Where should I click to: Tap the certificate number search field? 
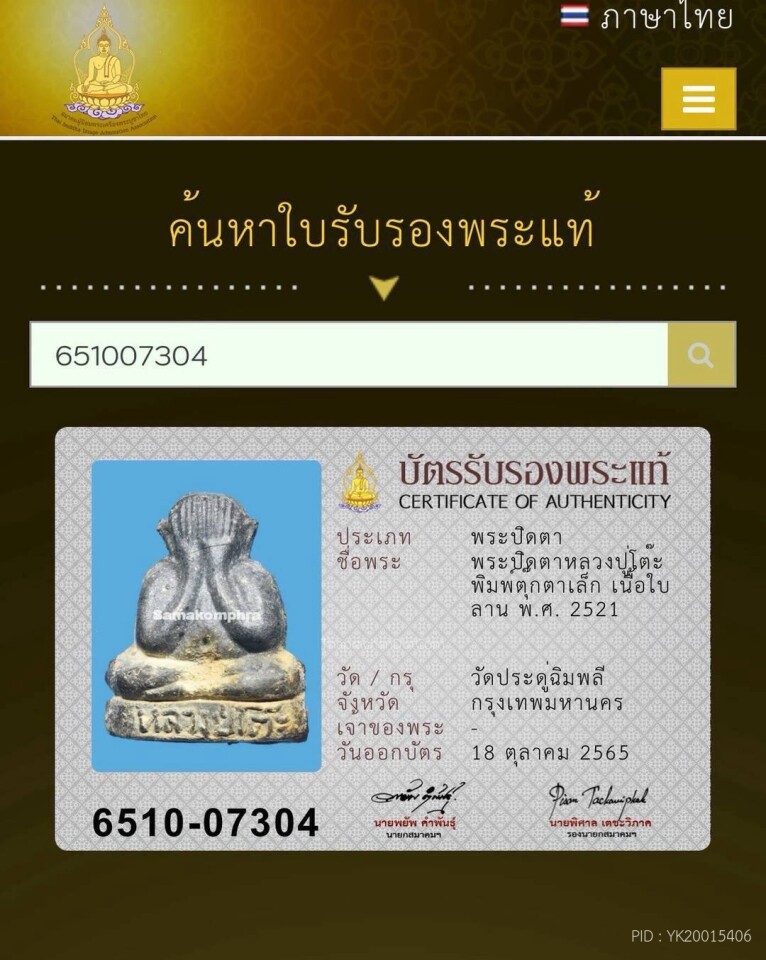[x=349, y=355]
